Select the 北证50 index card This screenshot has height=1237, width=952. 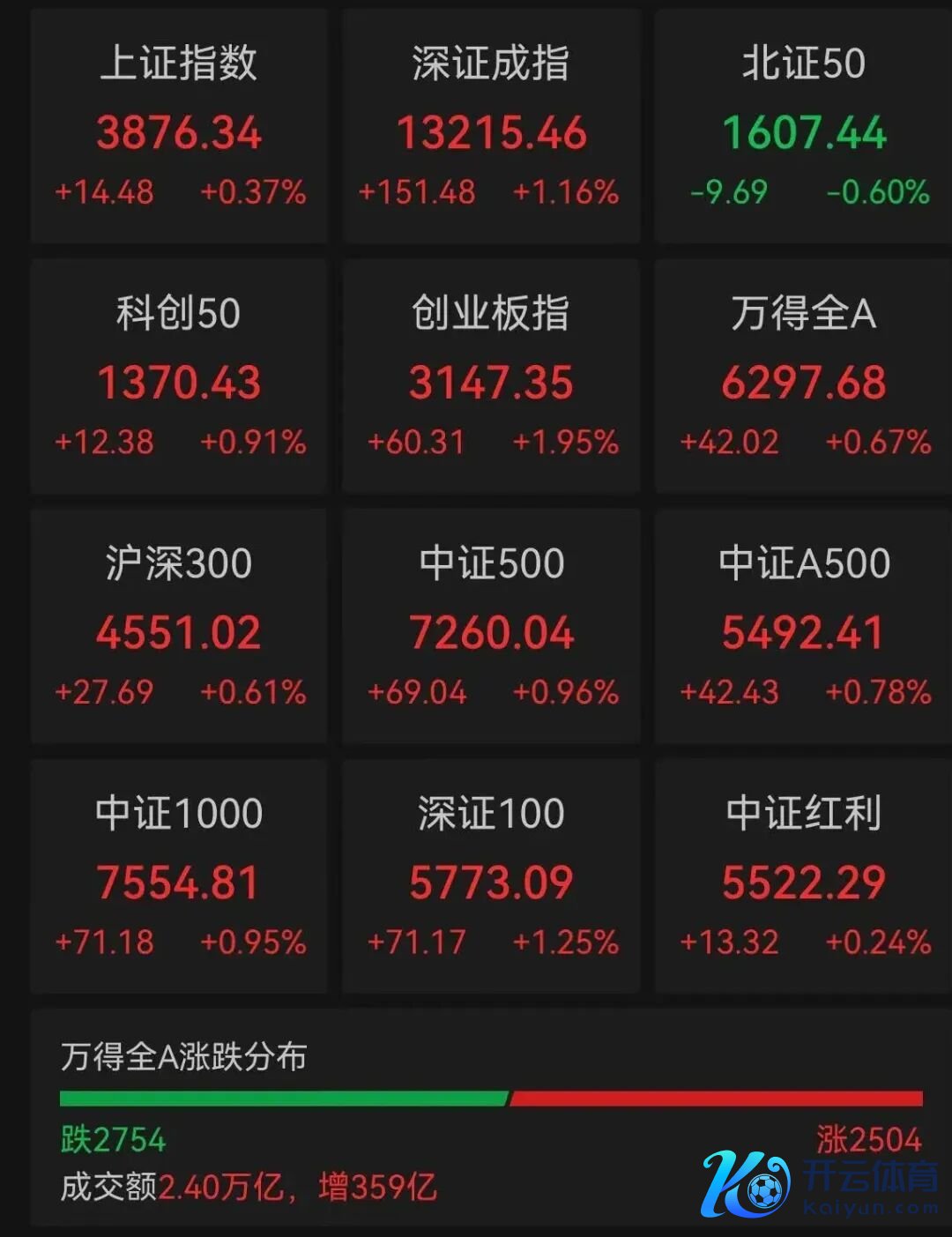tap(803, 128)
